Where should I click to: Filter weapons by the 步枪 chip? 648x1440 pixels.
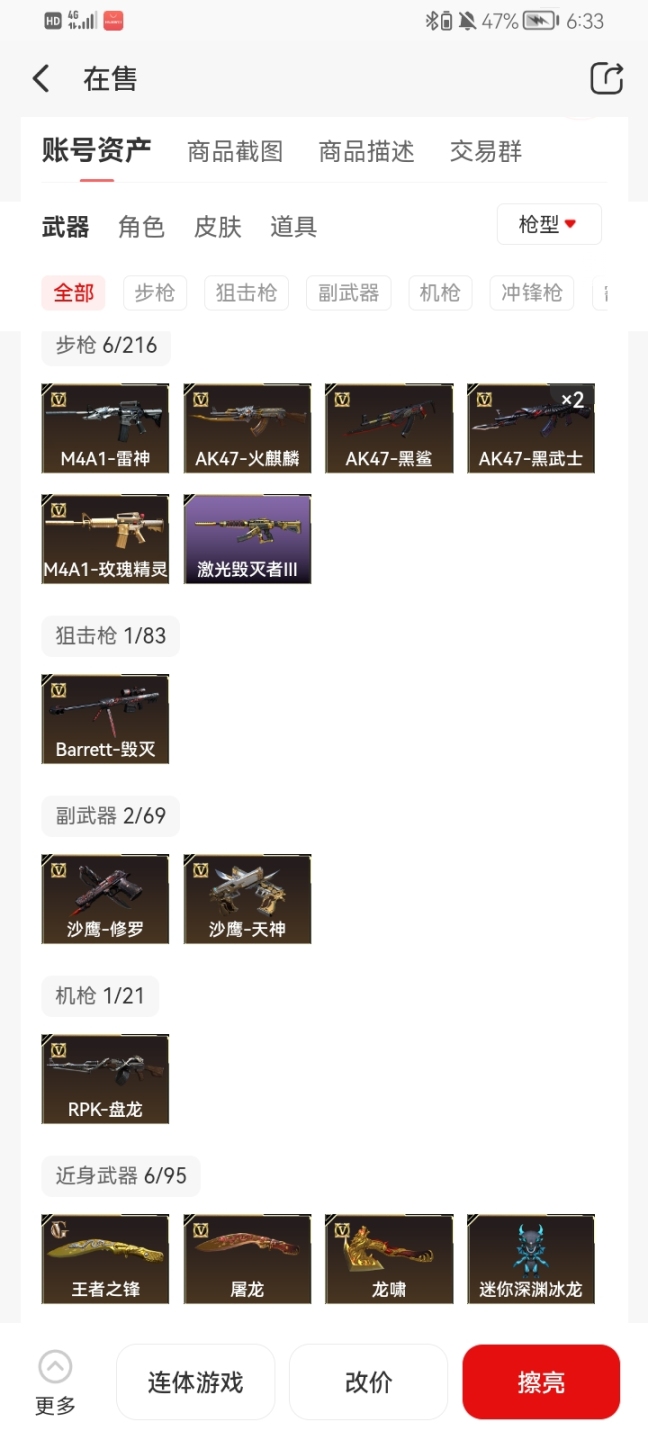point(154,293)
